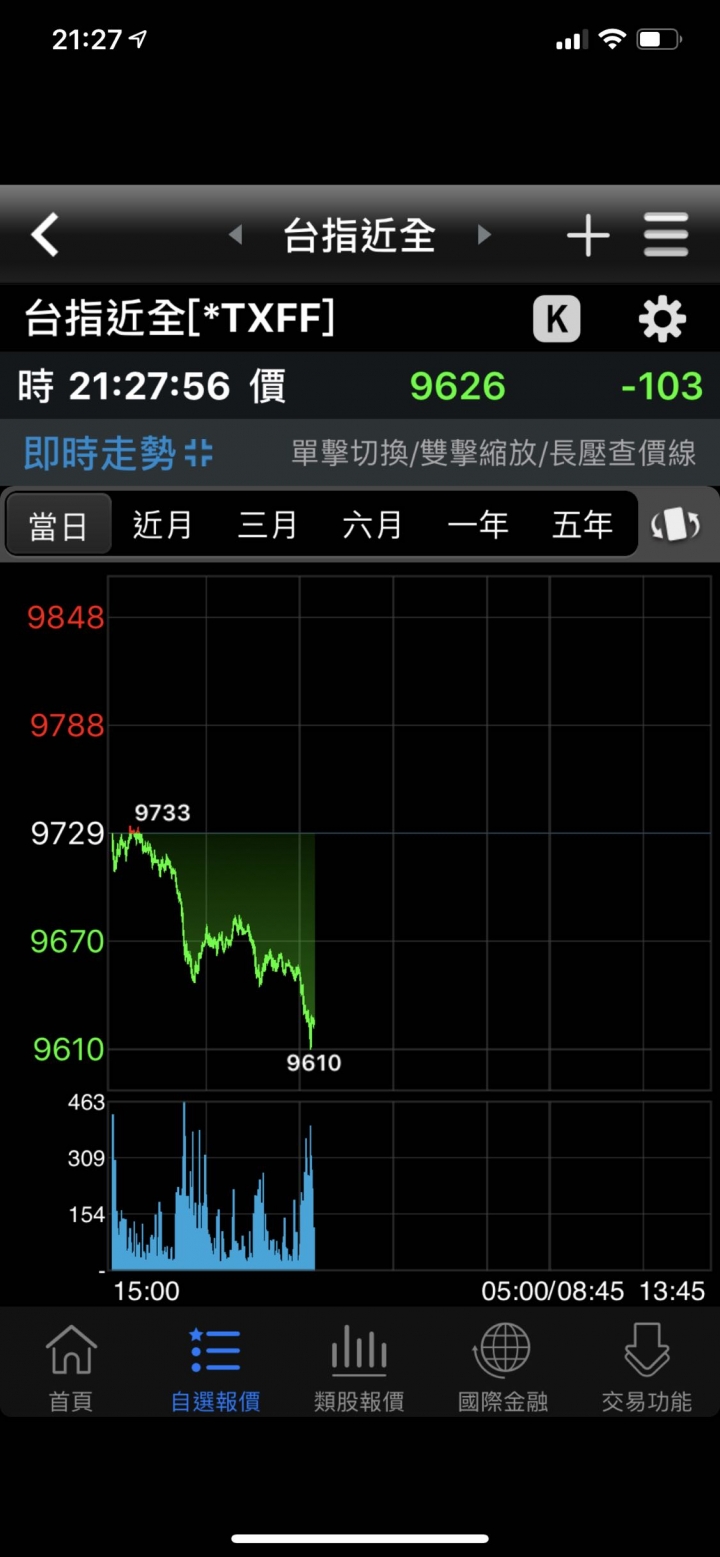Switch to the previous symbol with left triangle
The width and height of the screenshot is (720, 1557).
236,235
